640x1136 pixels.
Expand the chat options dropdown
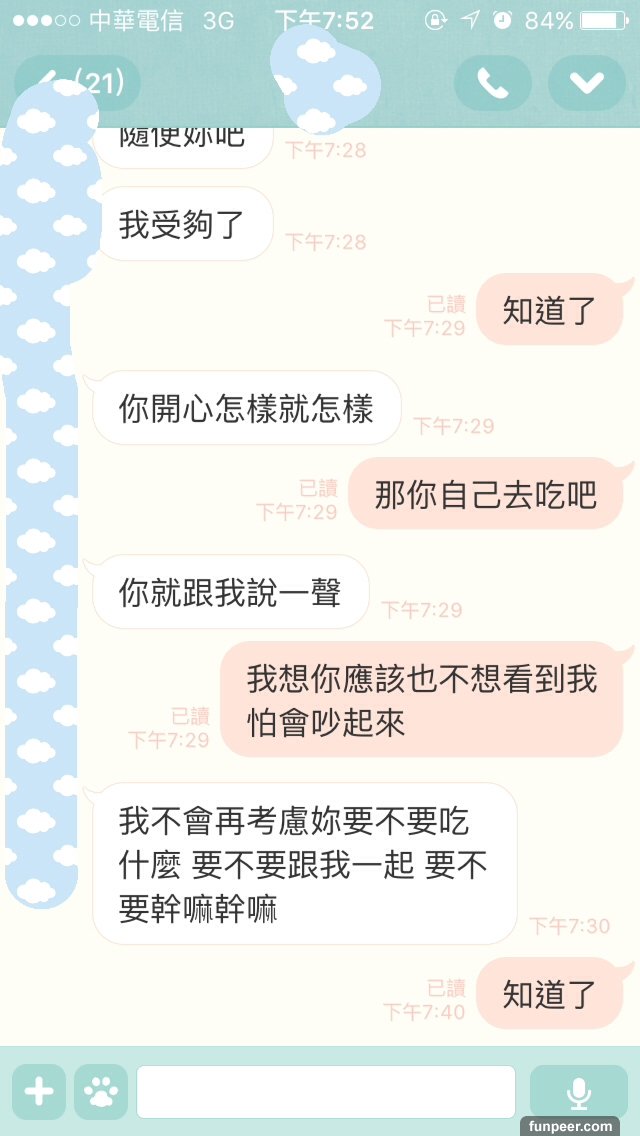586,84
